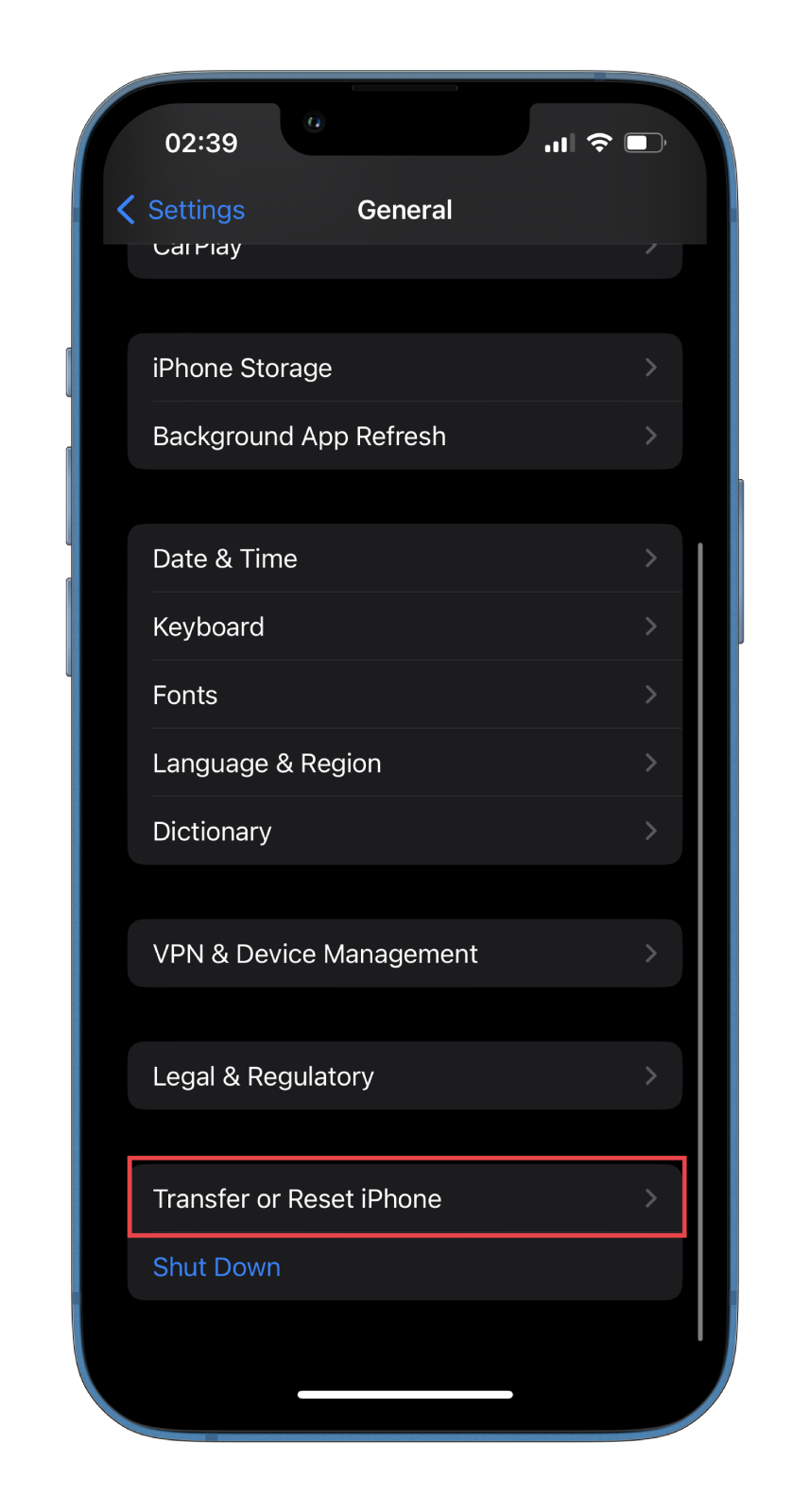Open Language & Region
This screenshot has width=810, height=1512.
[405, 763]
